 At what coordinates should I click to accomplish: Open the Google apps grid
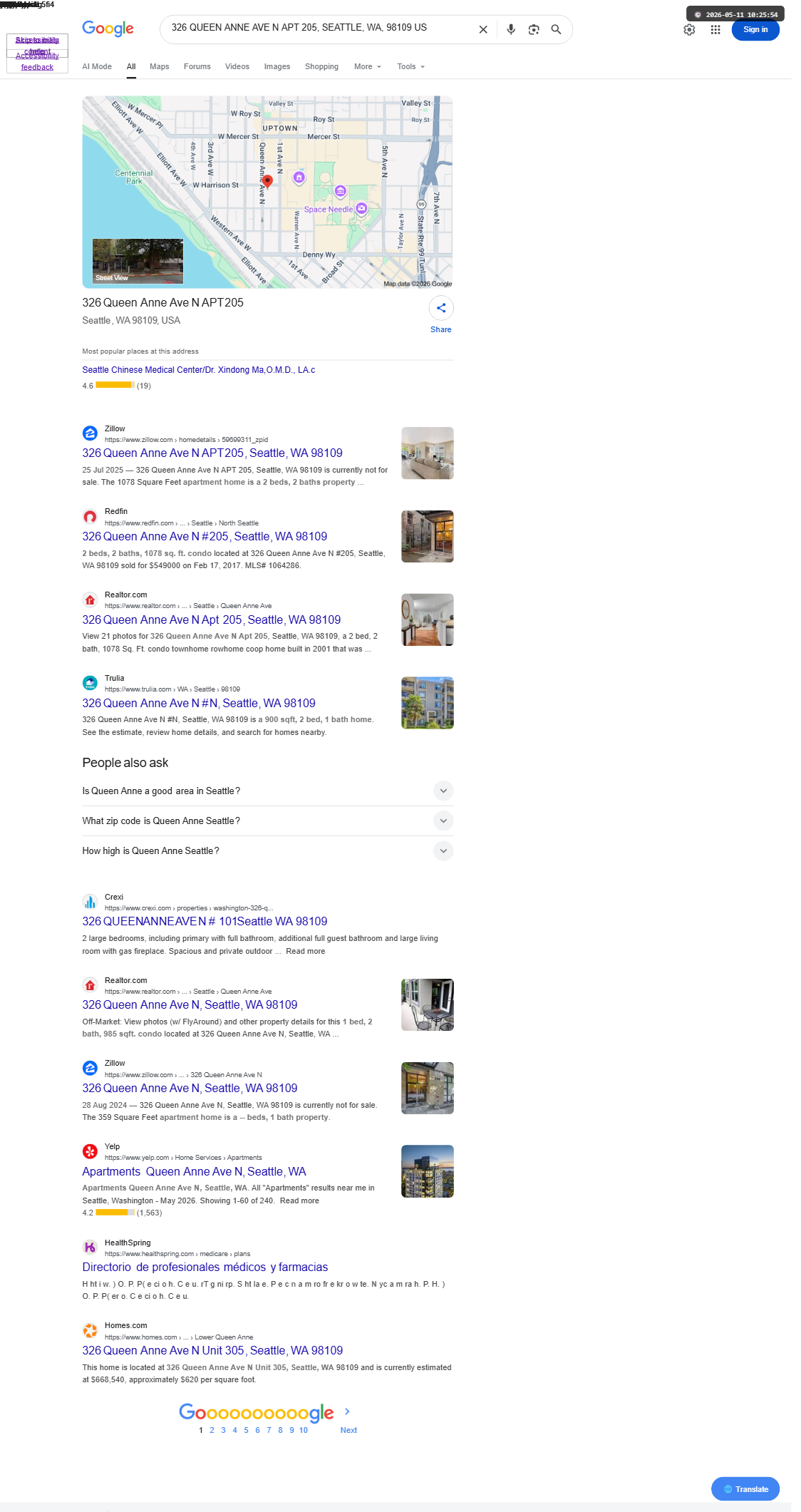coord(715,29)
